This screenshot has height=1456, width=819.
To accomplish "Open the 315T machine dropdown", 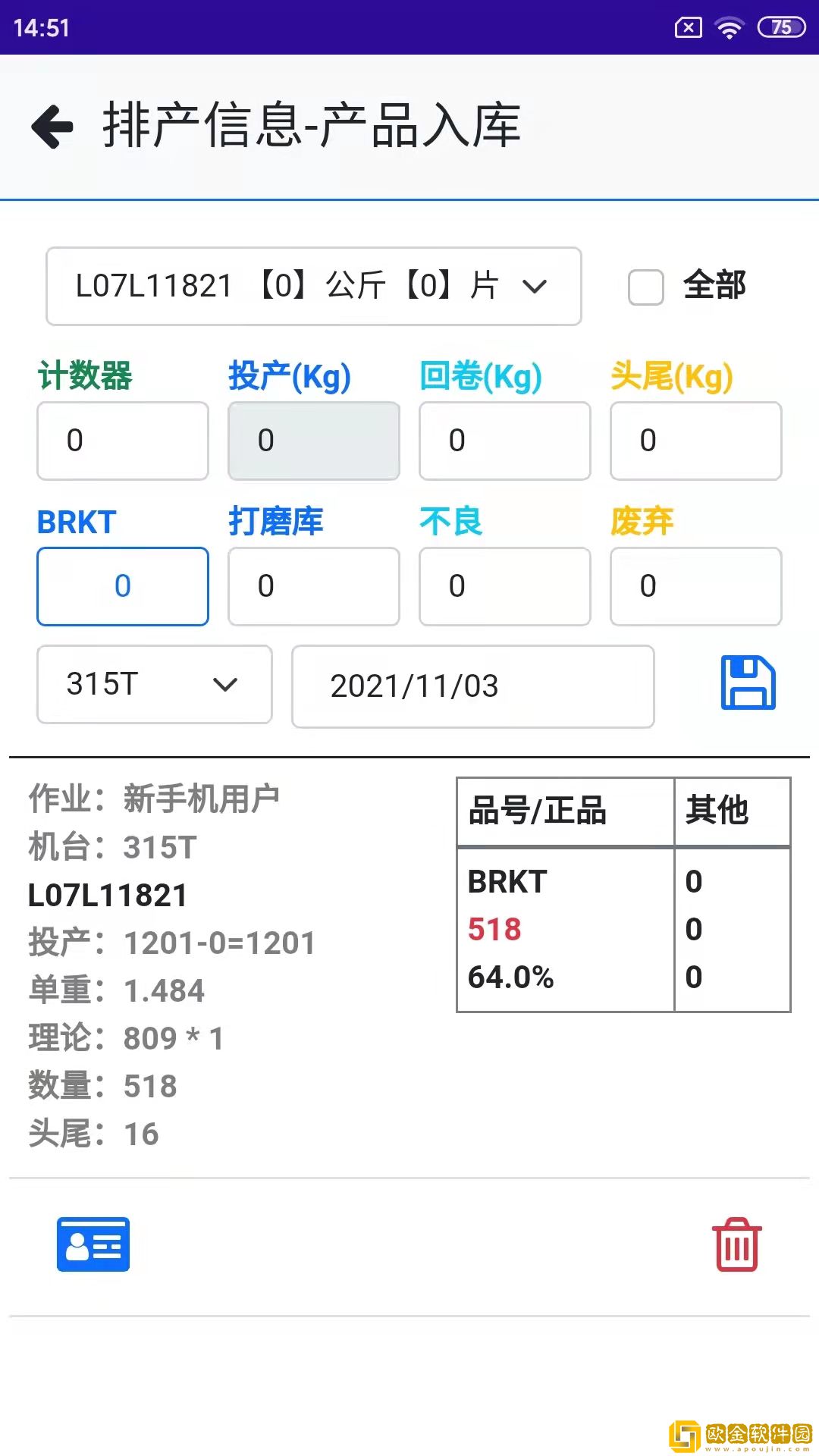I will (155, 685).
